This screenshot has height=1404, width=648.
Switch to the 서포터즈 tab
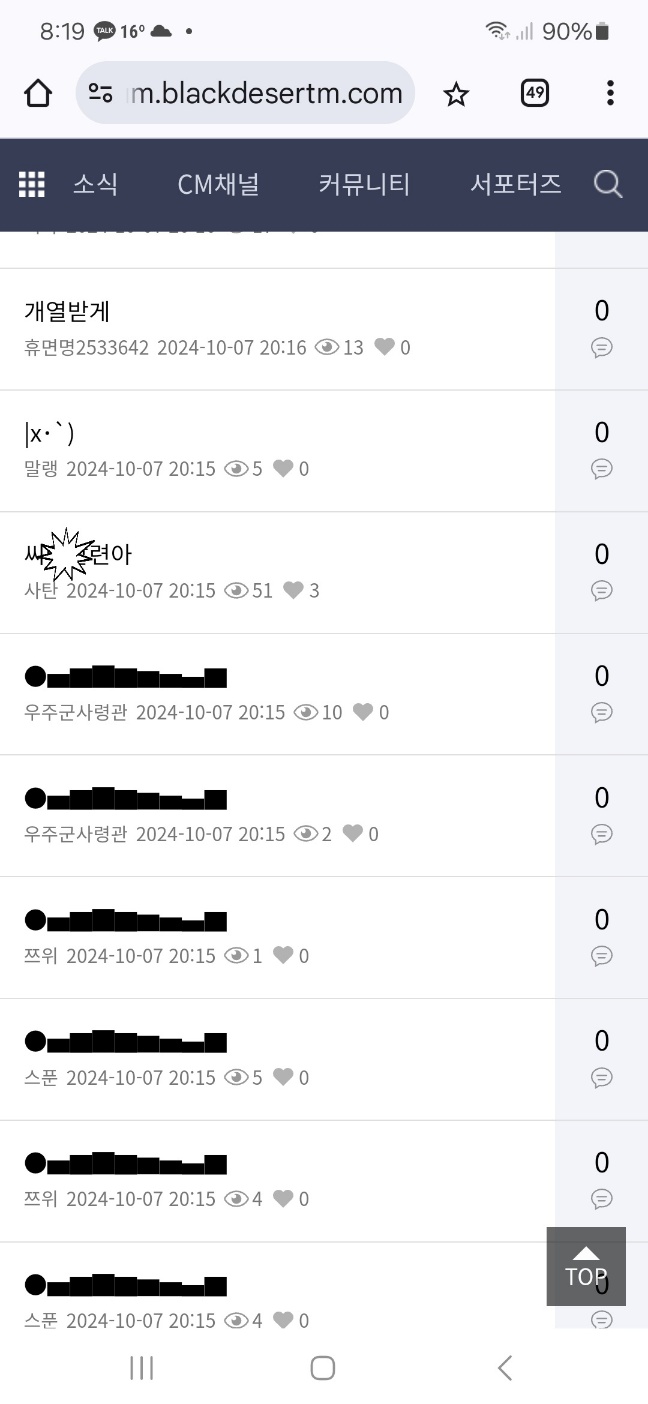coord(515,184)
